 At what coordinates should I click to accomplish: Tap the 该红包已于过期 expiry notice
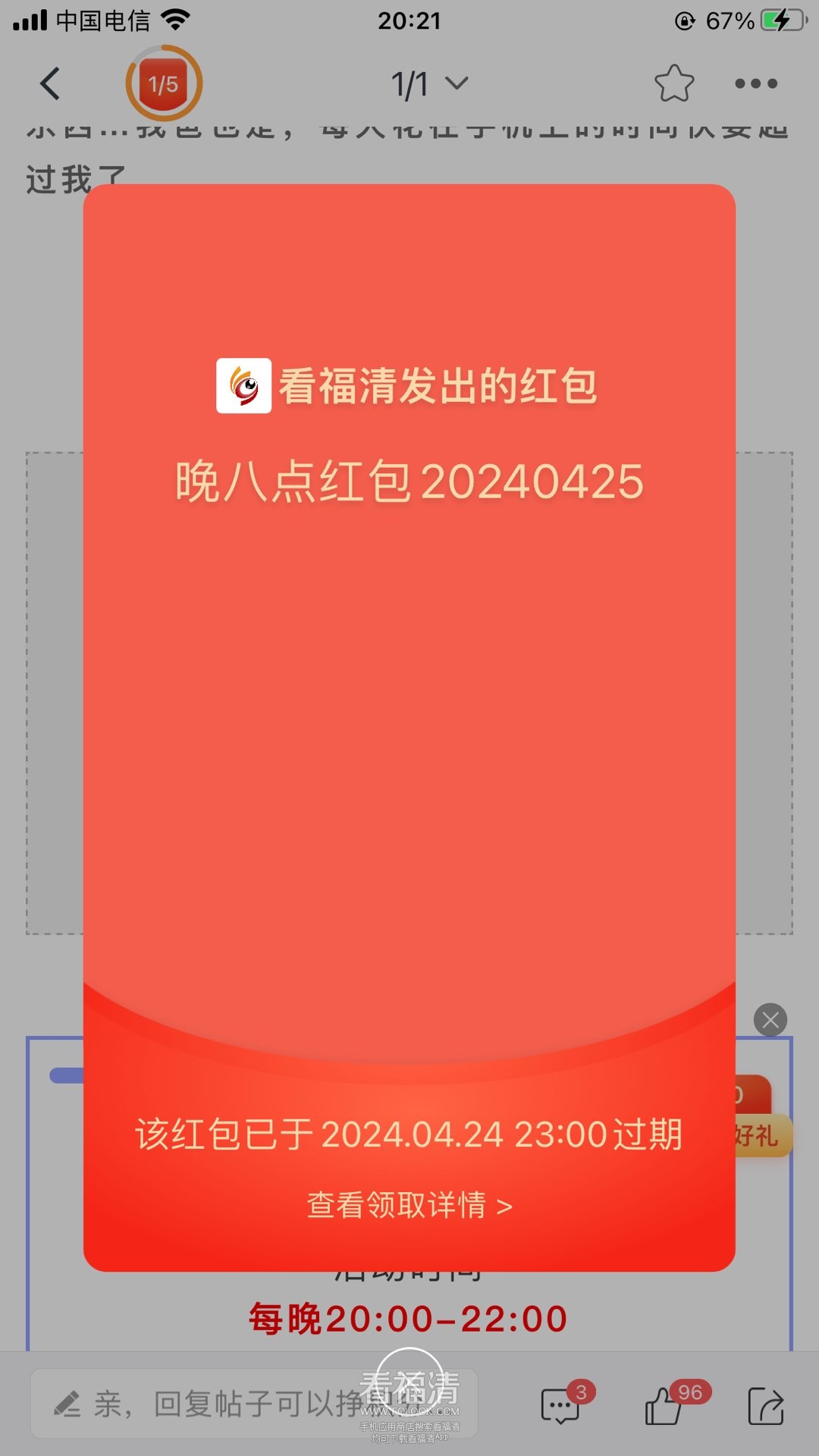pos(409,1134)
